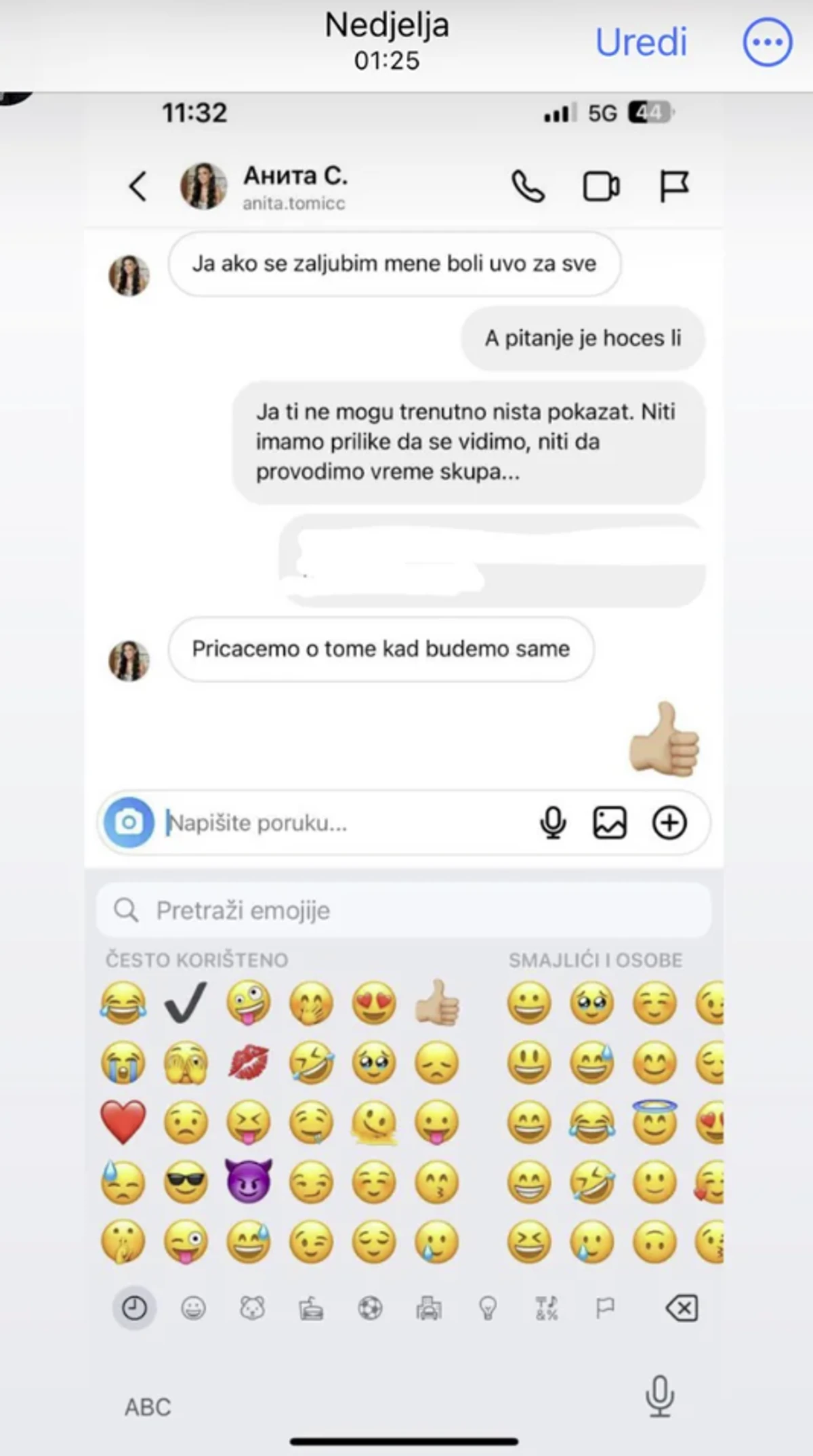
Task: Tap Uredi to edit the photo
Action: point(641,42)
